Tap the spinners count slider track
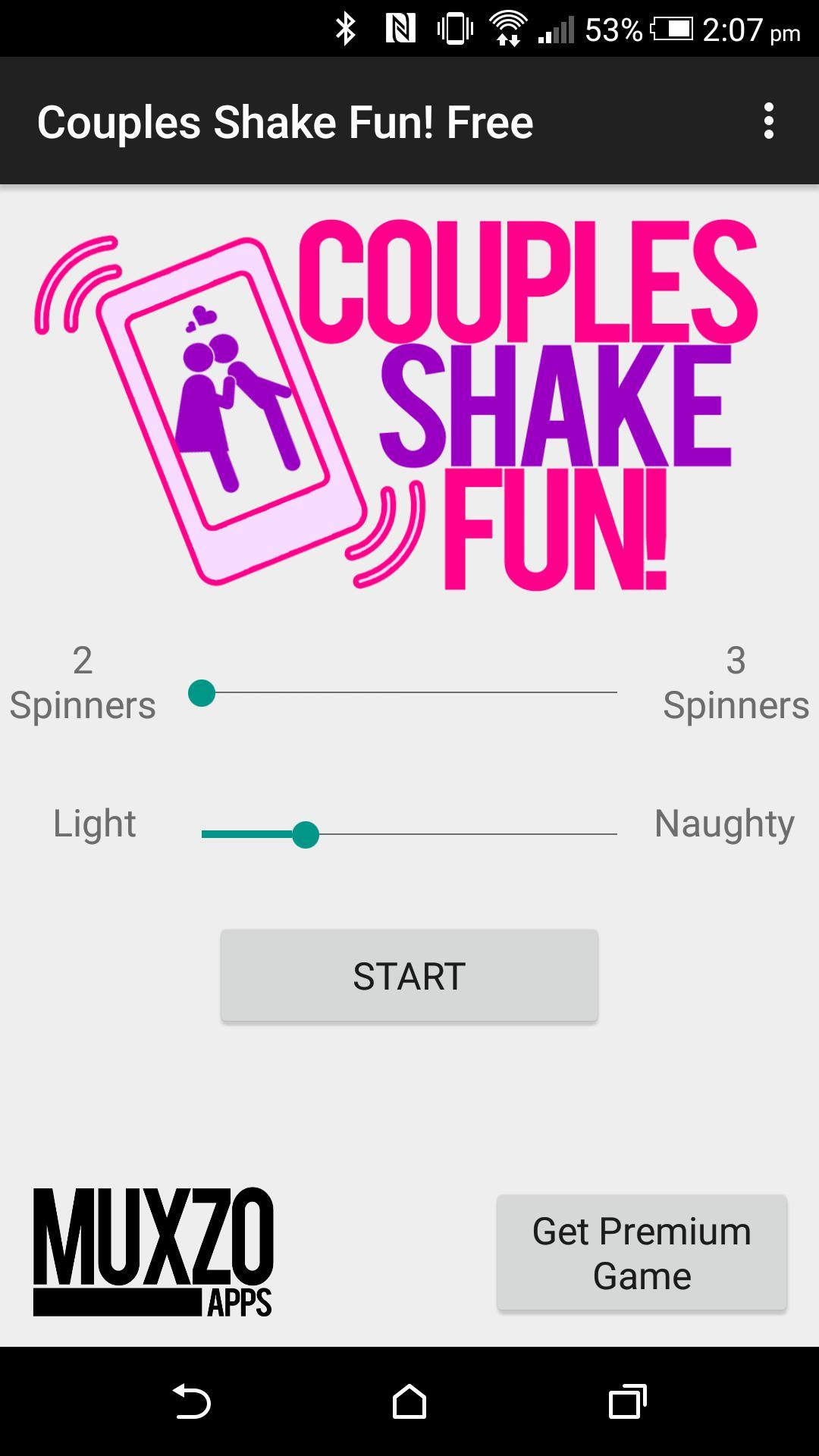 point(409,692)
